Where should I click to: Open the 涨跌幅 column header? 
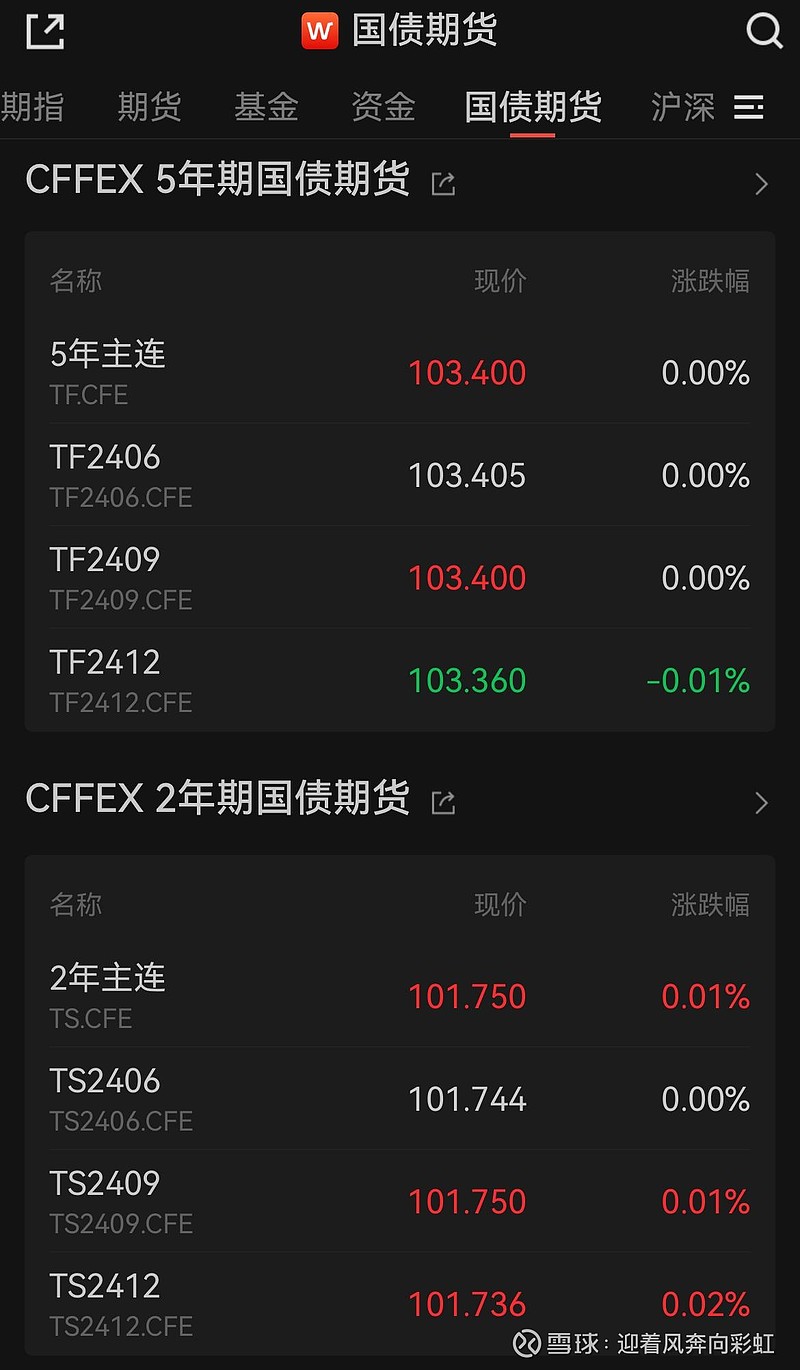point(710,281)
